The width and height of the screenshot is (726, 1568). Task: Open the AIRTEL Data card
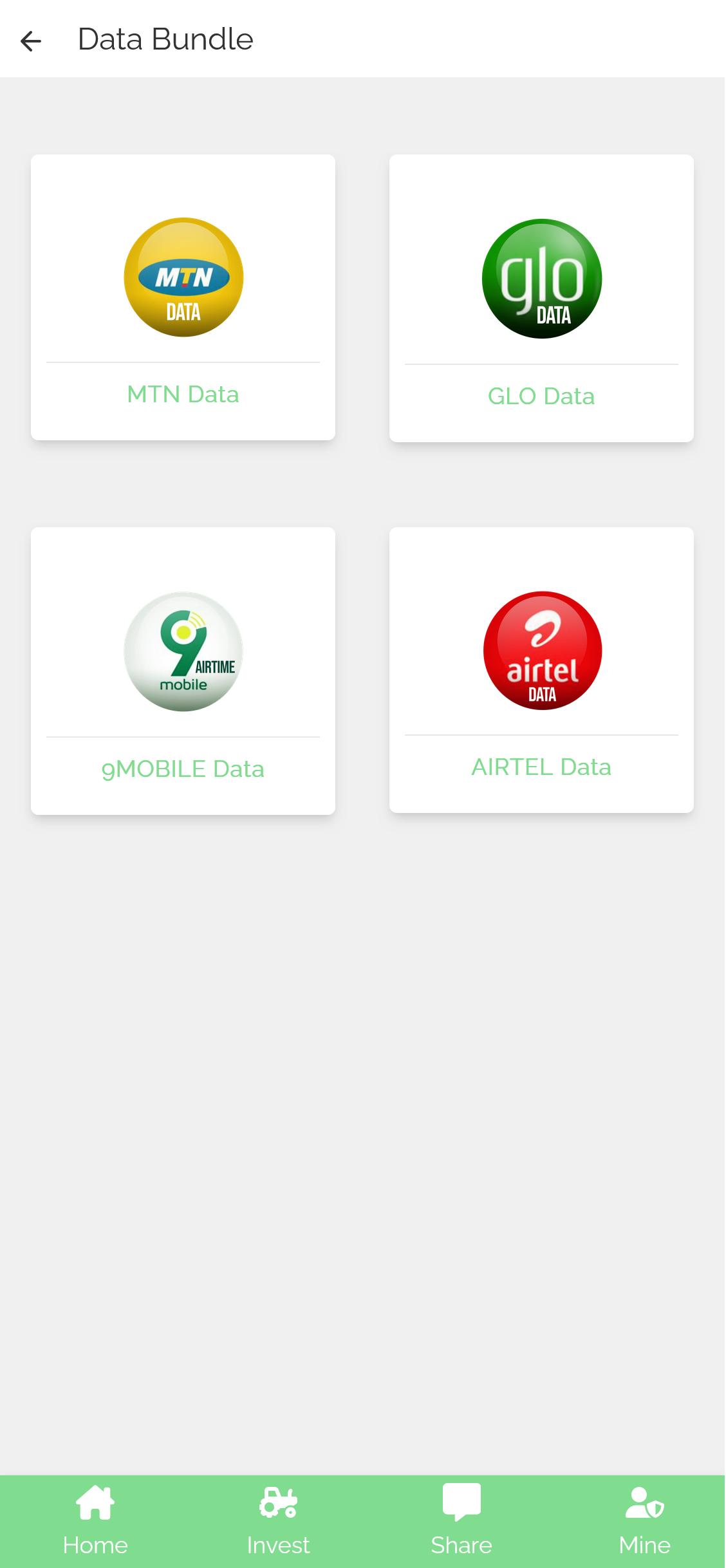tap(541, 670)
